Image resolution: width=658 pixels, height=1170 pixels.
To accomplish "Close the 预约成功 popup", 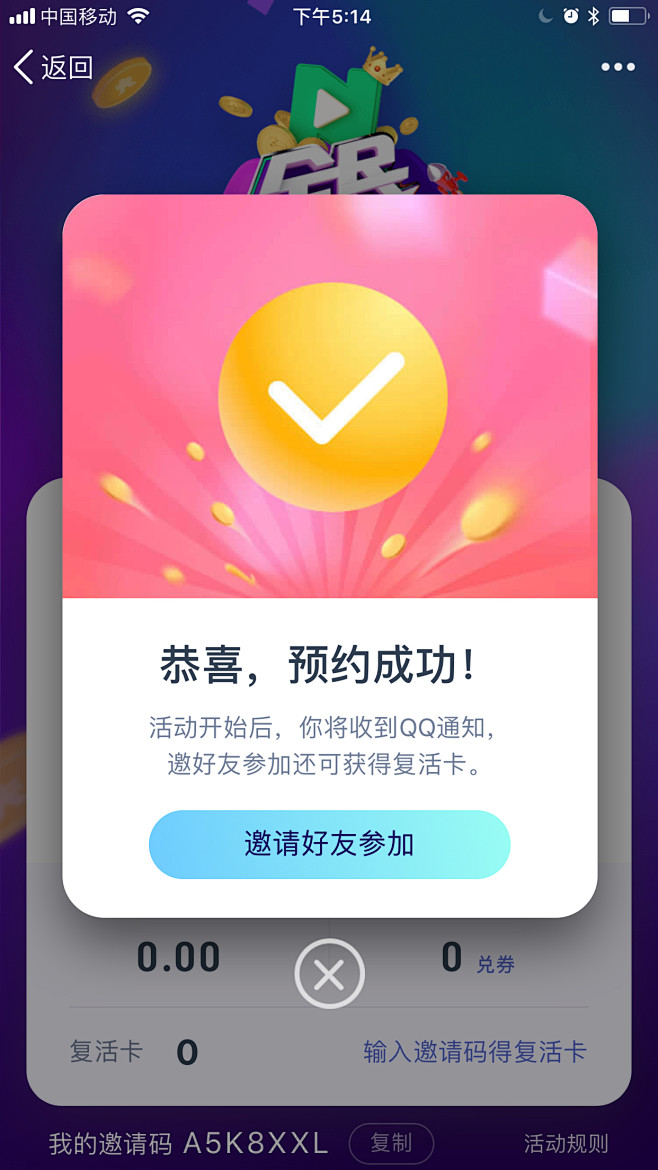I will pyautogui.click(x=329, y=974).
